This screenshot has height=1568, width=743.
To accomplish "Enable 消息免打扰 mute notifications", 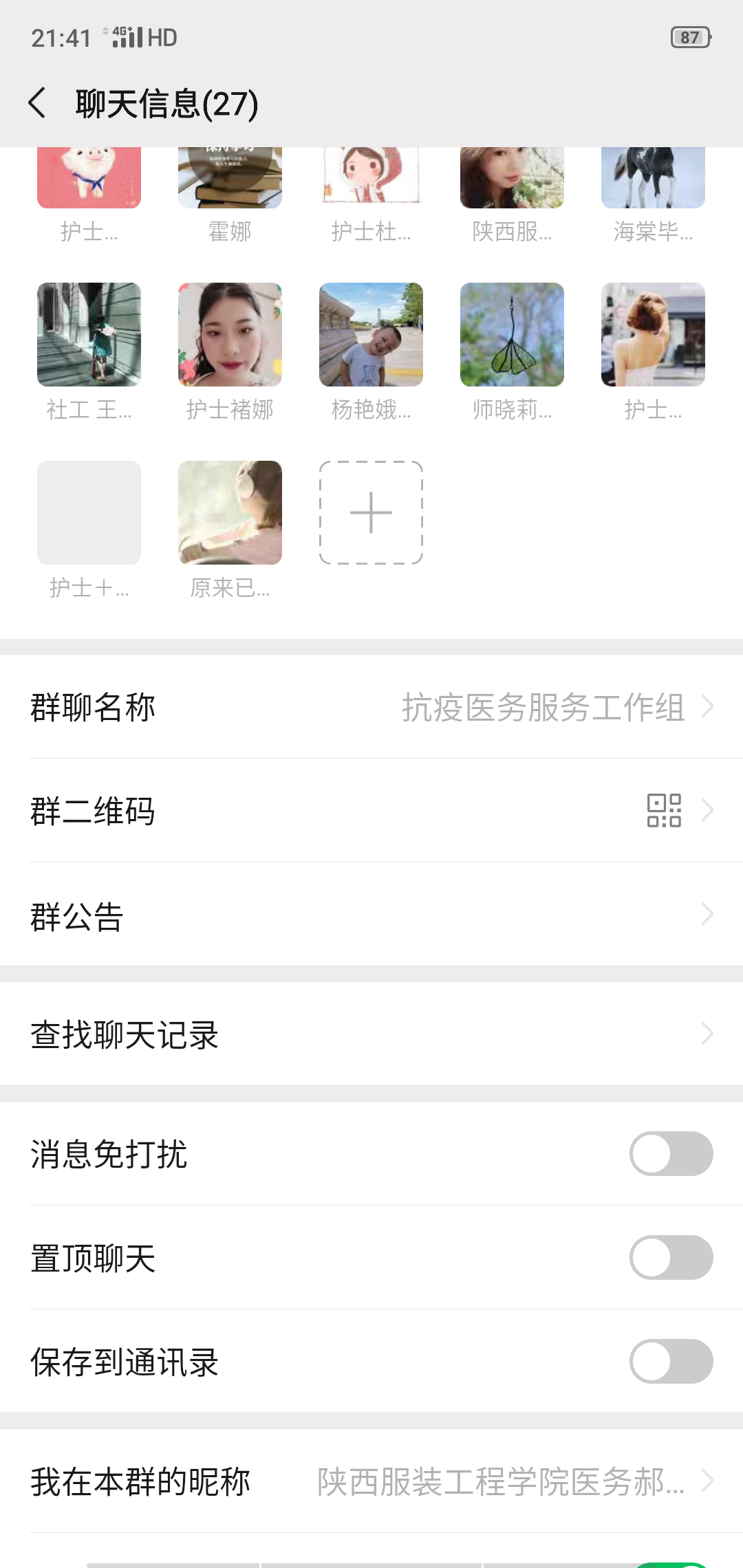I will click(x=671, y=1154).
